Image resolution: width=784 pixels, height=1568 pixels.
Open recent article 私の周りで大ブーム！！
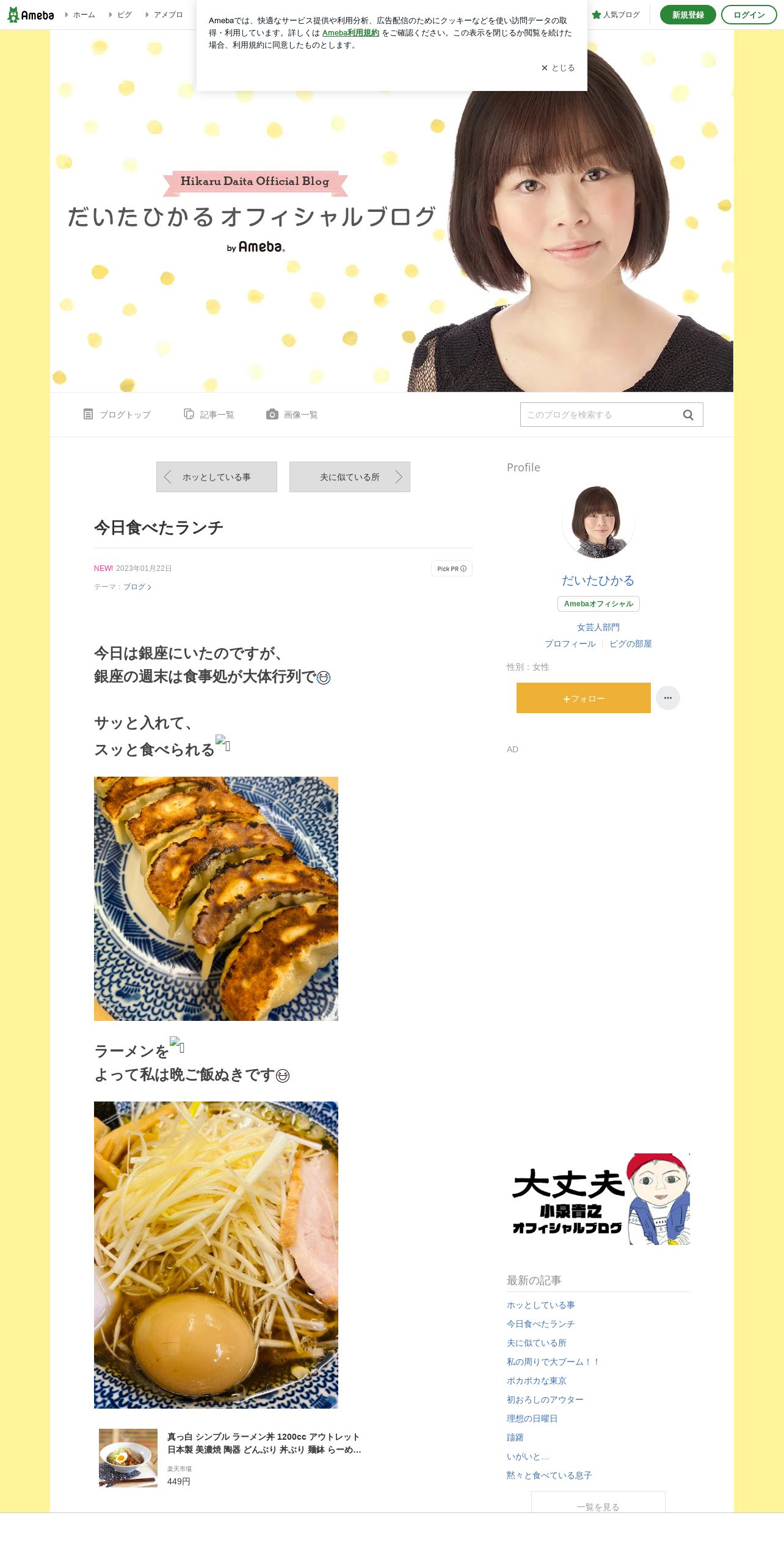tap(553, 1362)
